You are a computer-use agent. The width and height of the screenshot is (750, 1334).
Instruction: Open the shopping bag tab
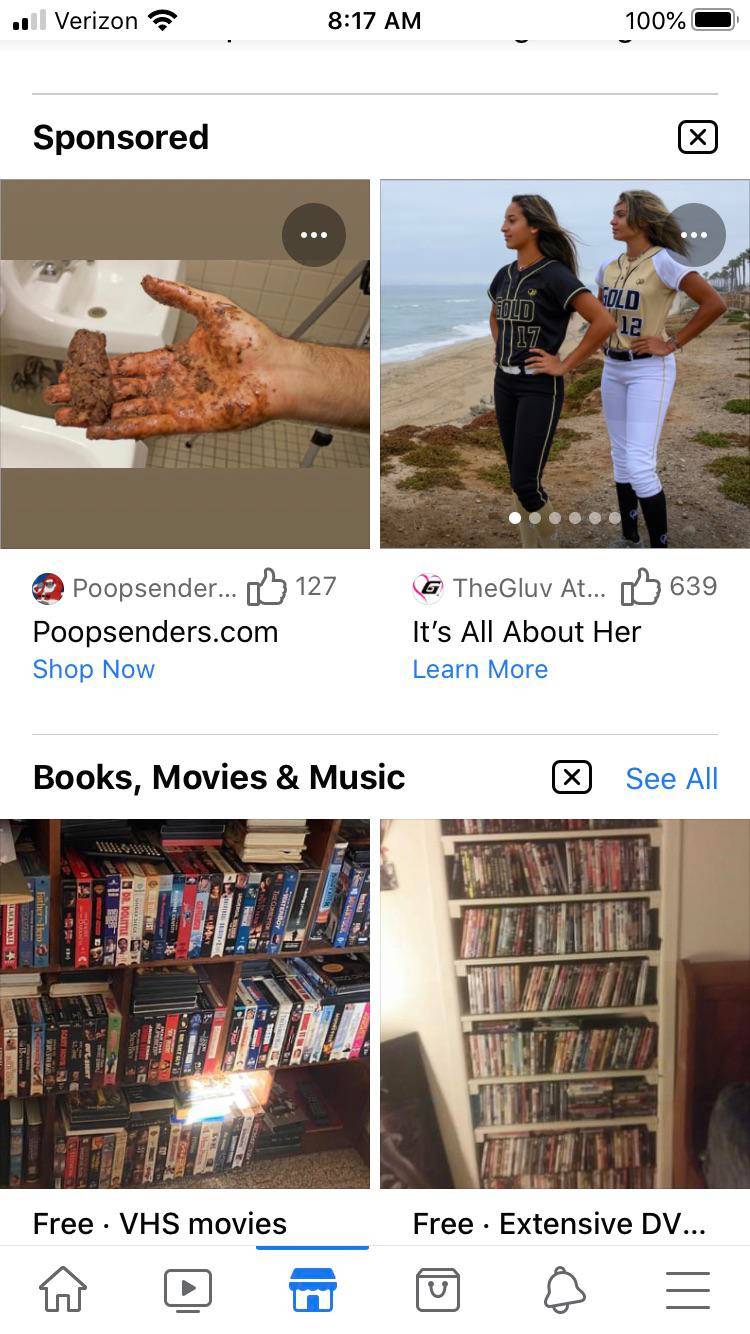[437, 1290]
